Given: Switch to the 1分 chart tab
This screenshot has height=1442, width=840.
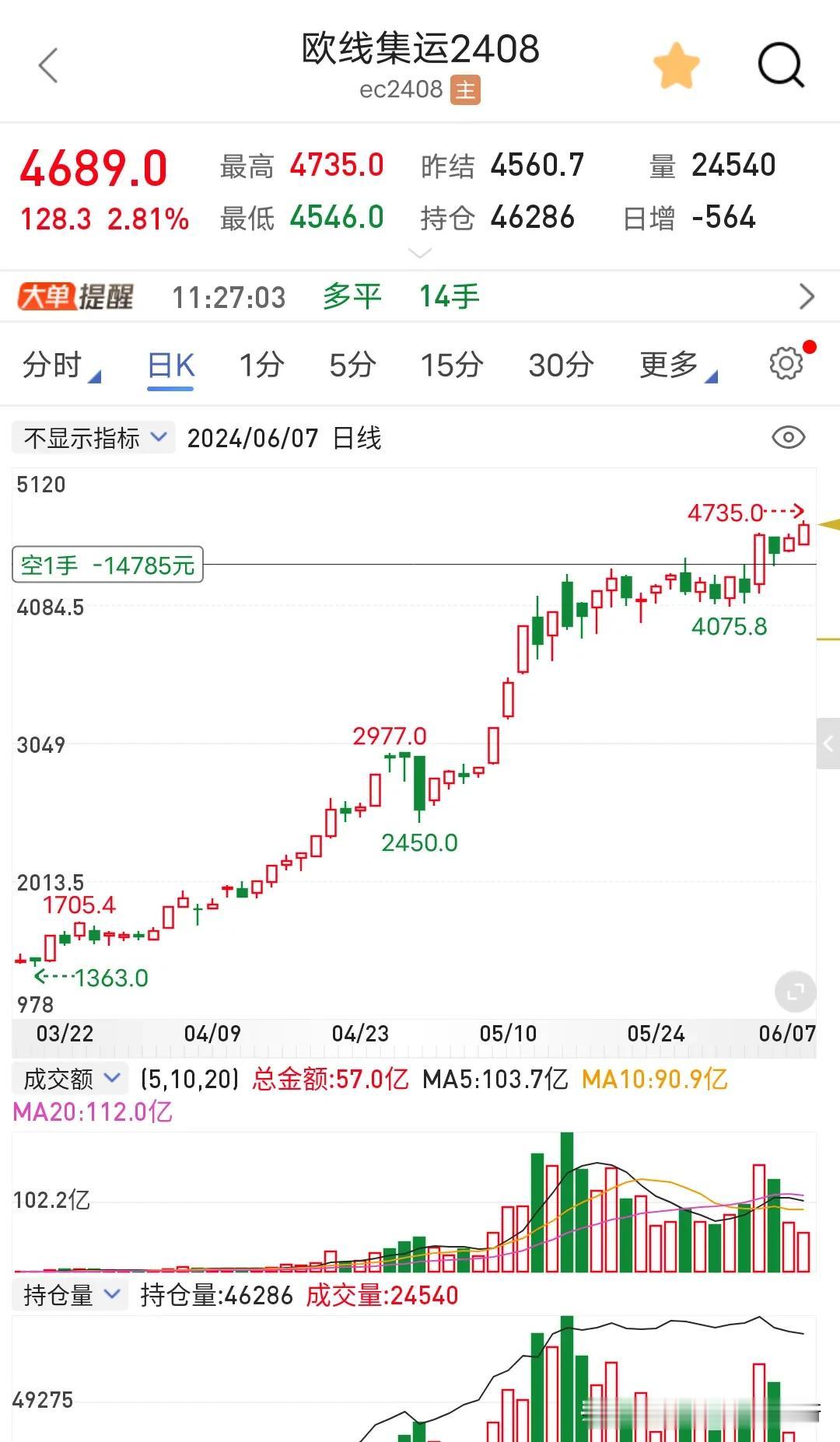Looking at the screenshot, I should click(x=261, y=365).
